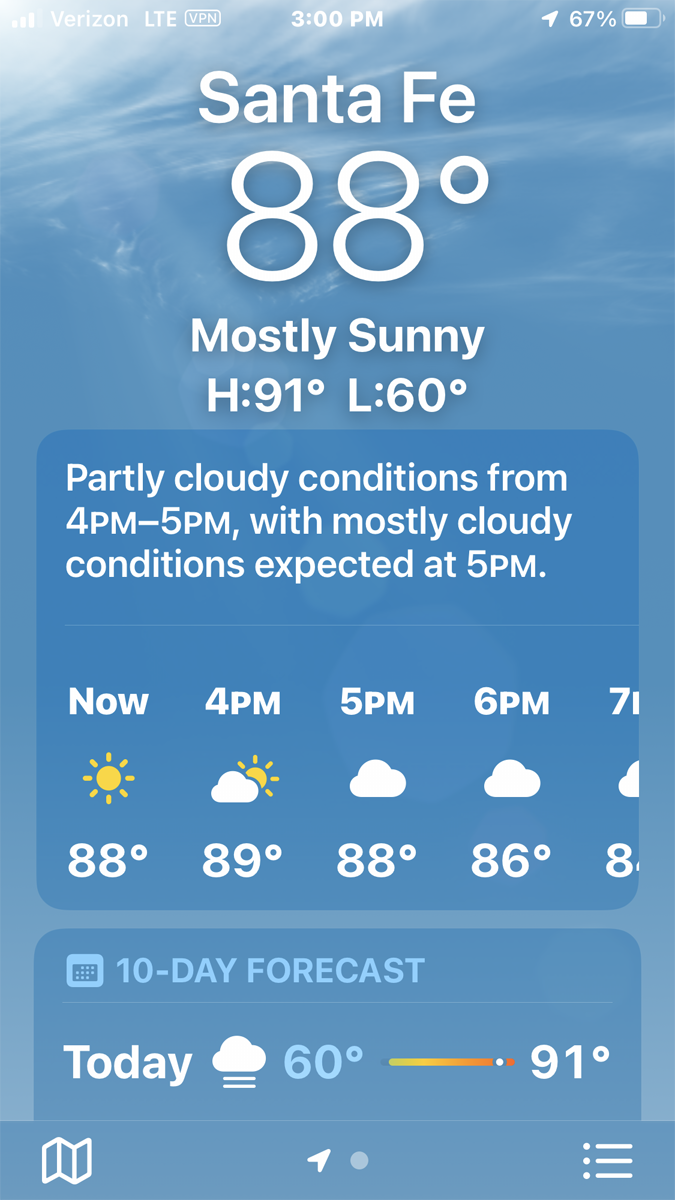Tap the second page indicator dot
The height and width of the screenshot is (1200, 675).
[360, 1161]
